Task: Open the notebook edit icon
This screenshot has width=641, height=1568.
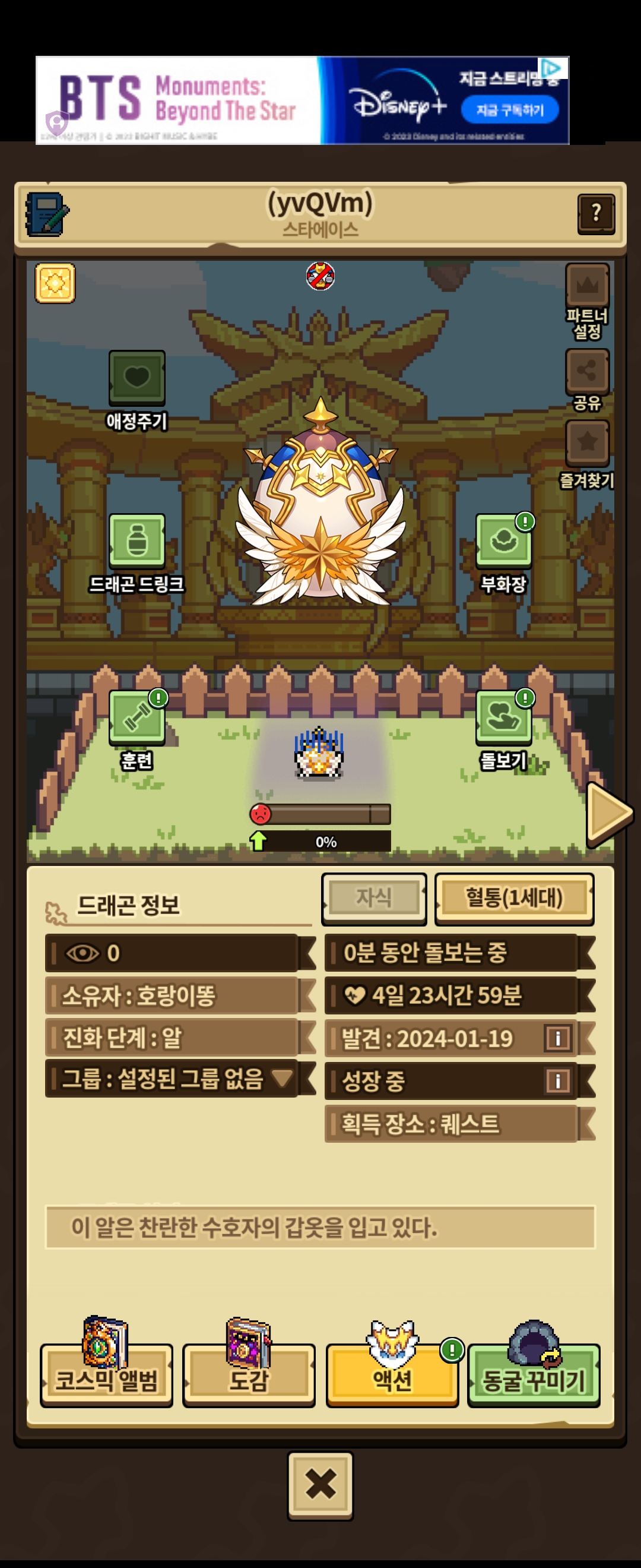Action: pyautogui.click(x=47, y=214)
